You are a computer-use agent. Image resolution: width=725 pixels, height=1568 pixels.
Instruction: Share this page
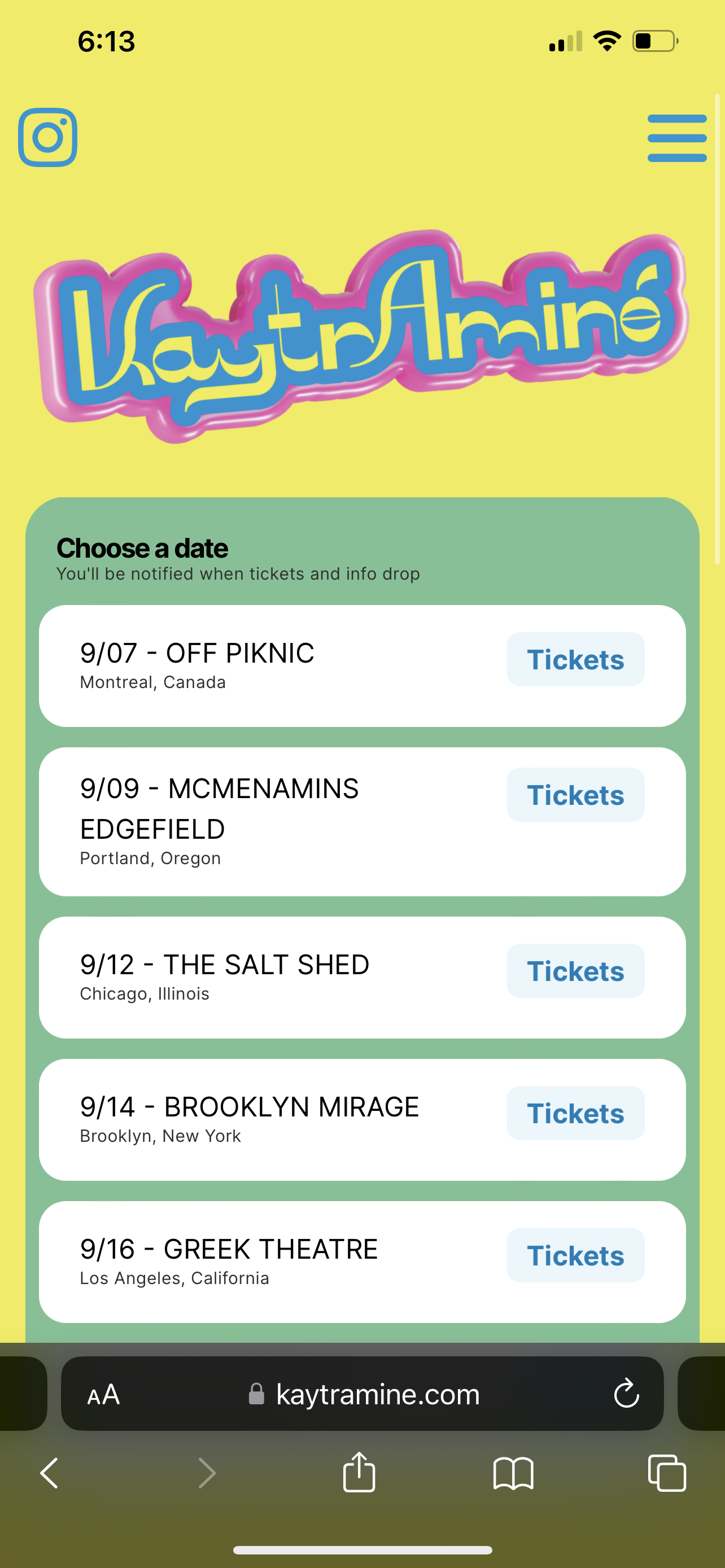[359, 1472]
